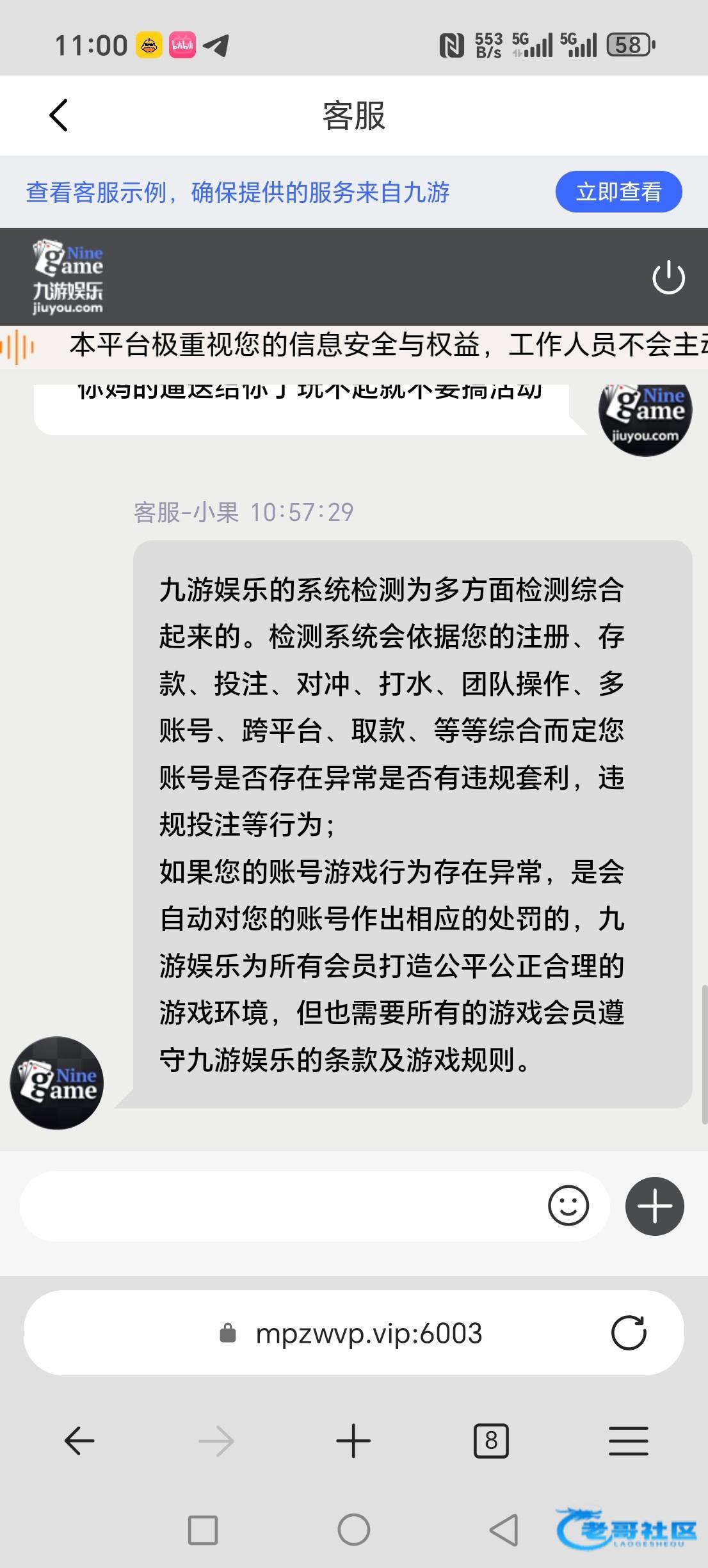Focus the chat message input field

click(x=282, y=1206)
